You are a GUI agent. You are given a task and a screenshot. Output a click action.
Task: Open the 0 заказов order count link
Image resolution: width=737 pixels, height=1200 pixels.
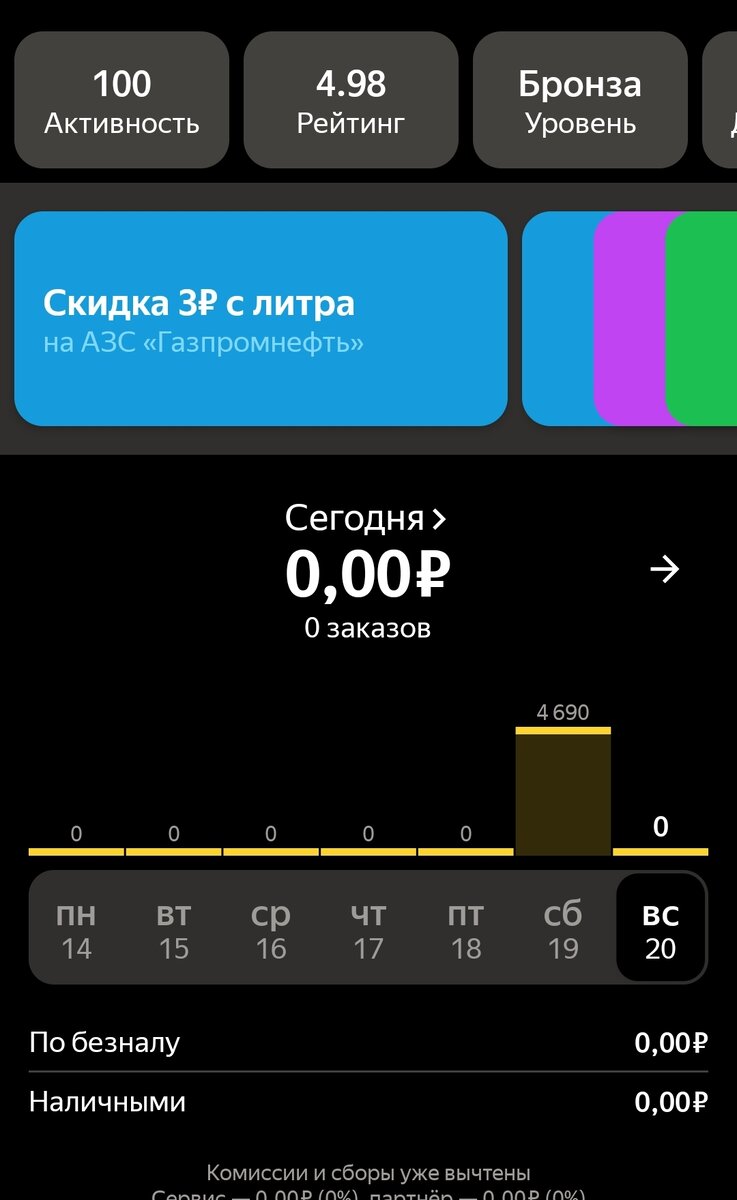[368, 626]
